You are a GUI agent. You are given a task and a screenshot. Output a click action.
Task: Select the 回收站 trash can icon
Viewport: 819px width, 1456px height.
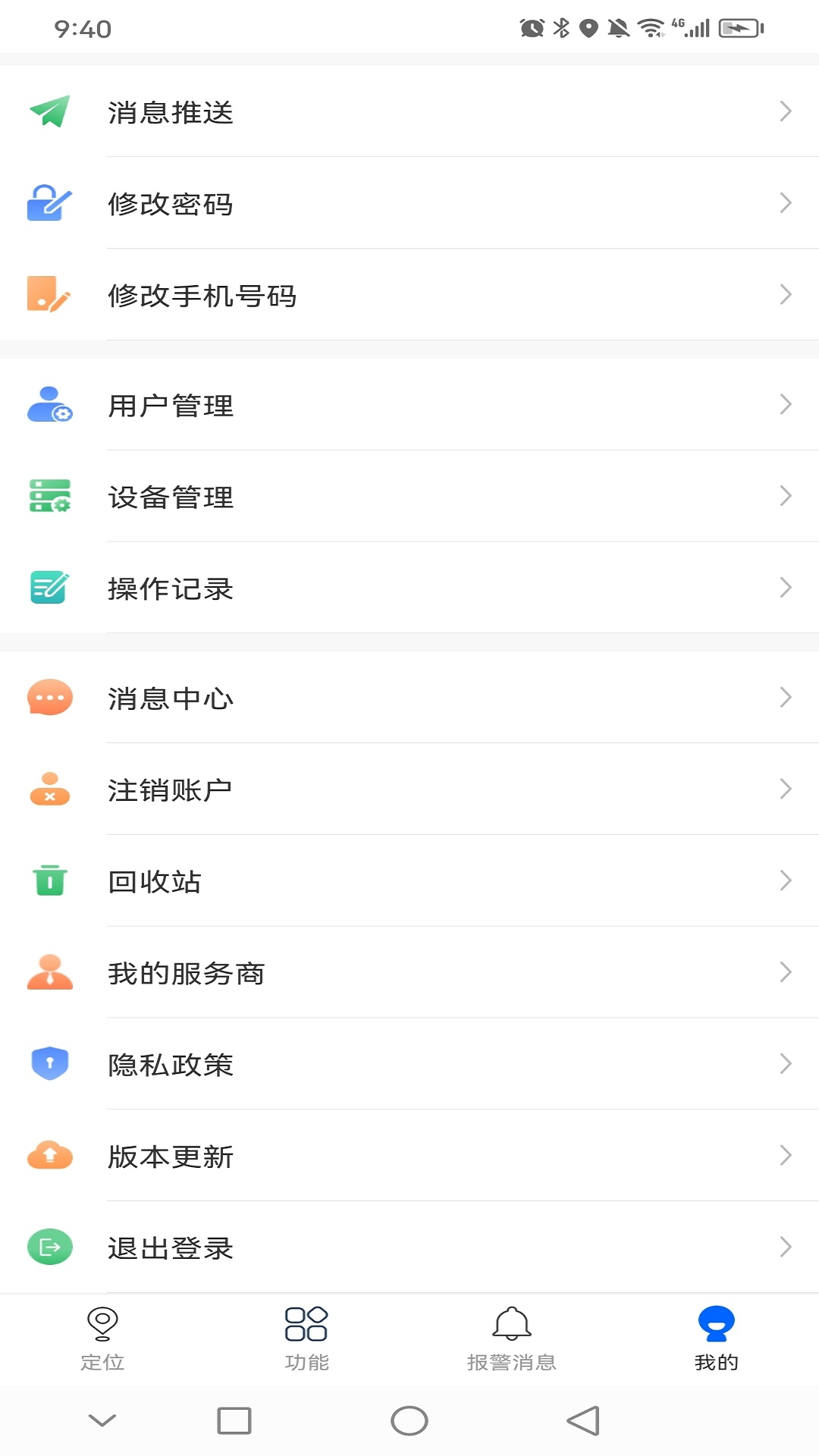pyautogui.click(x=49, y=881)
